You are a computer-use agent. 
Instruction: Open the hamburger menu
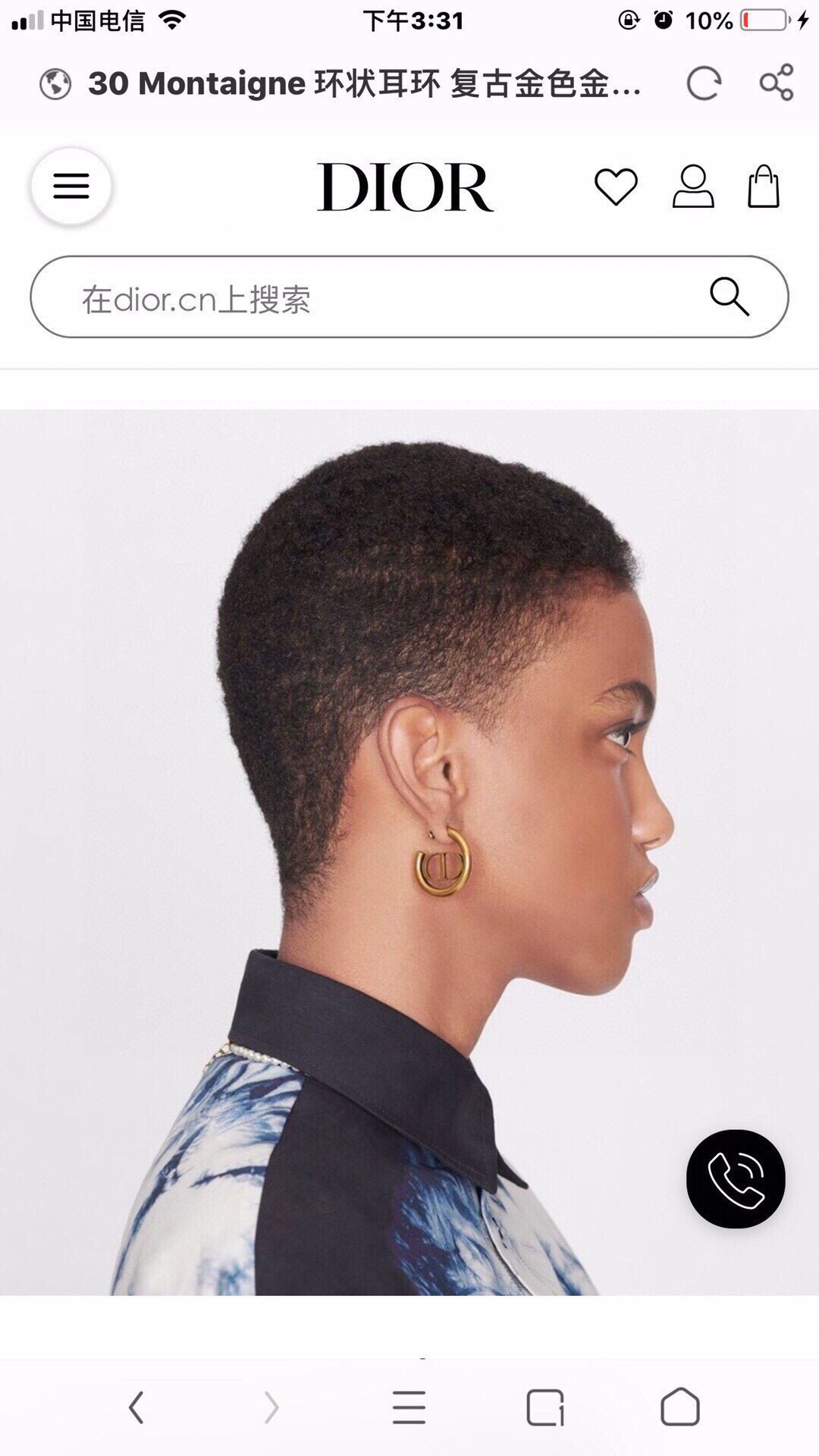[x=71, y=187]
